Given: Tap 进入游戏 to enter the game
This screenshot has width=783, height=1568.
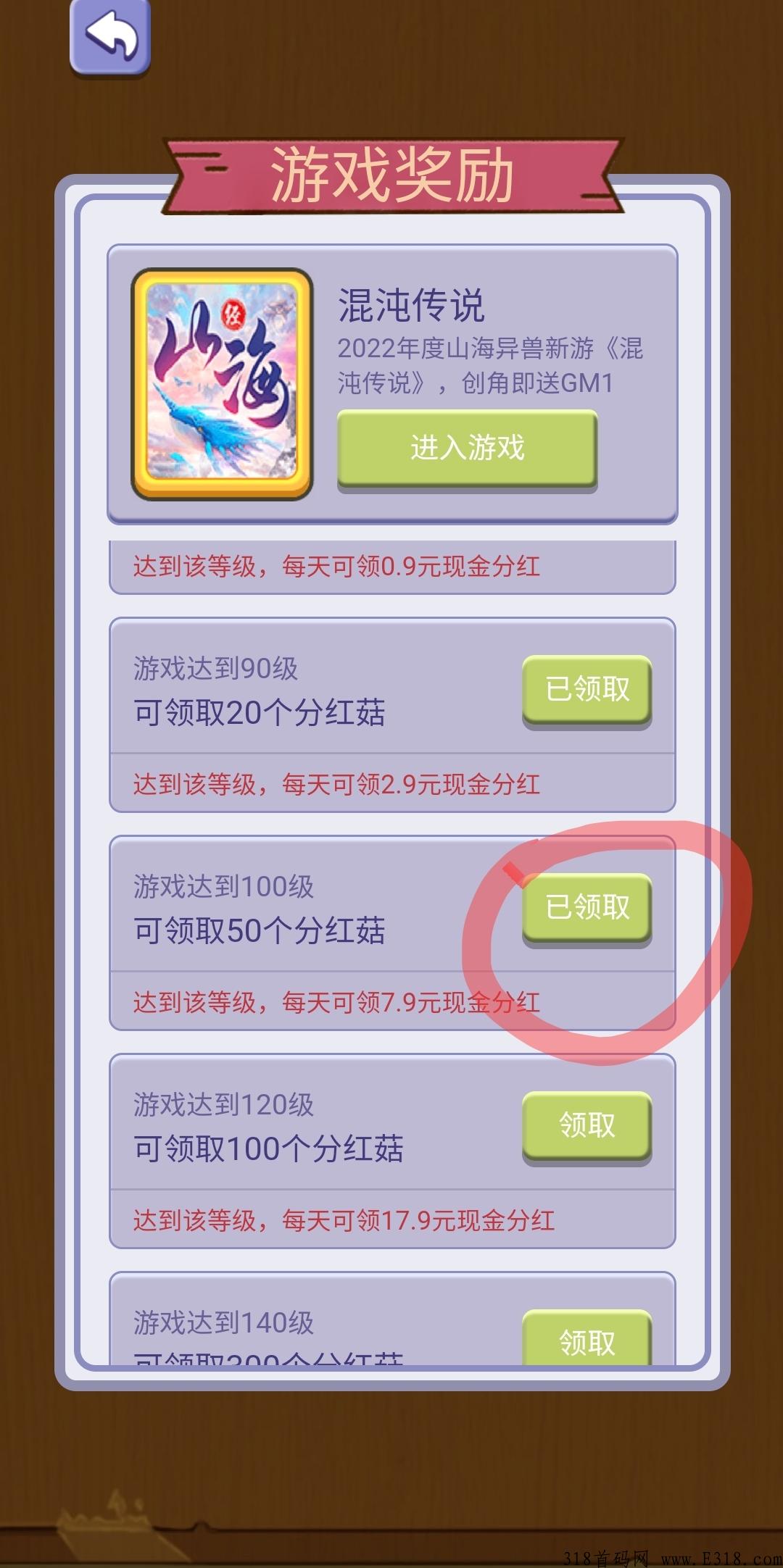Looking at the screenshot, I should 467,449.
